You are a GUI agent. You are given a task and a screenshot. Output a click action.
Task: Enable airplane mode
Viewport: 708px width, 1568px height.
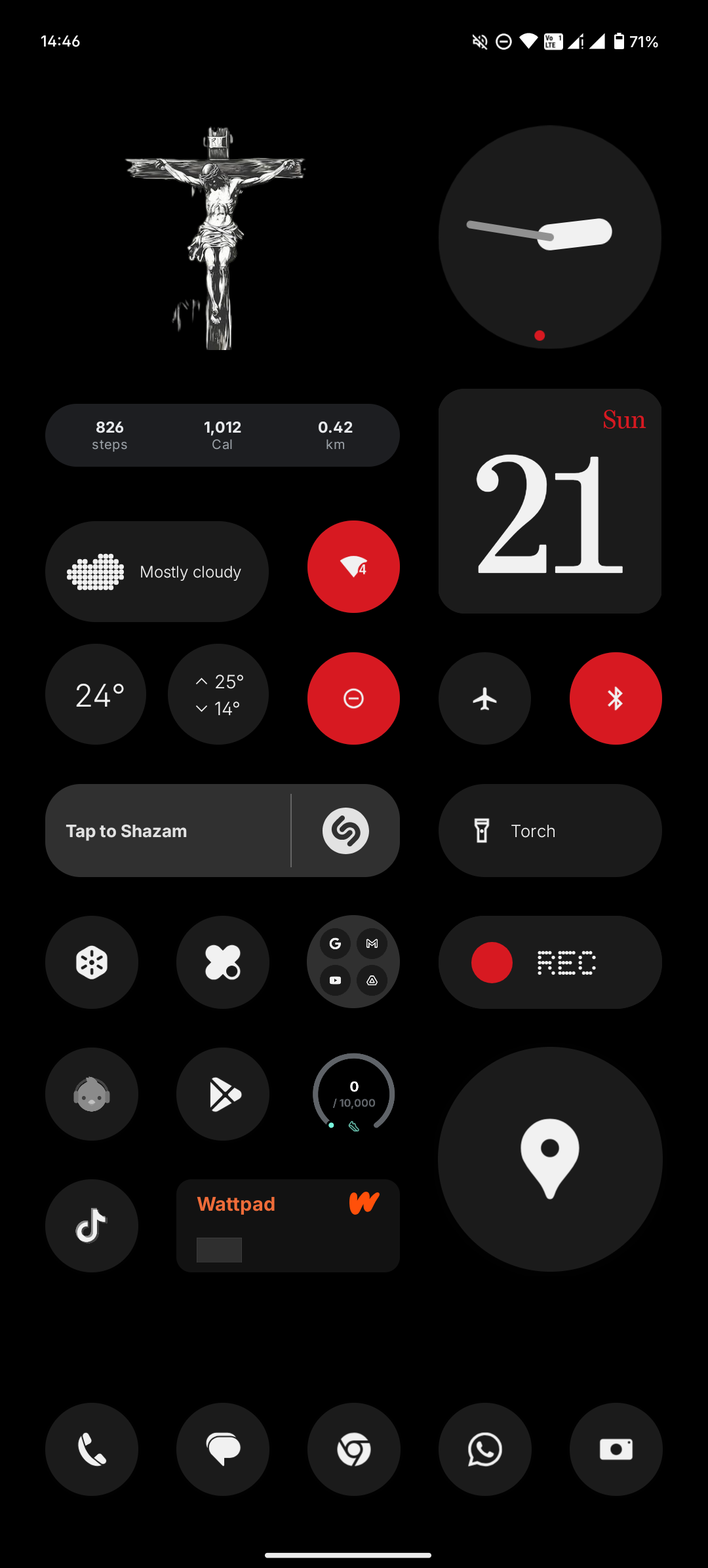click(x=484, y=698)
